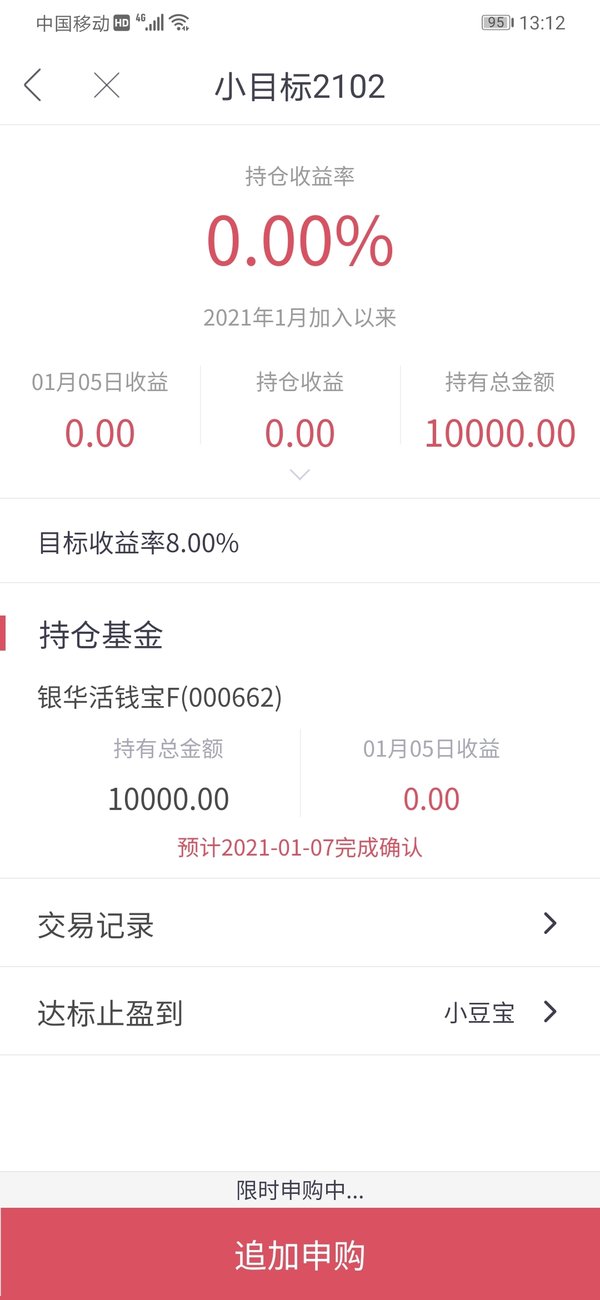600x1300 pixels.
Task: Tap the 追加申购 button
Action: tap(300, 1254)
